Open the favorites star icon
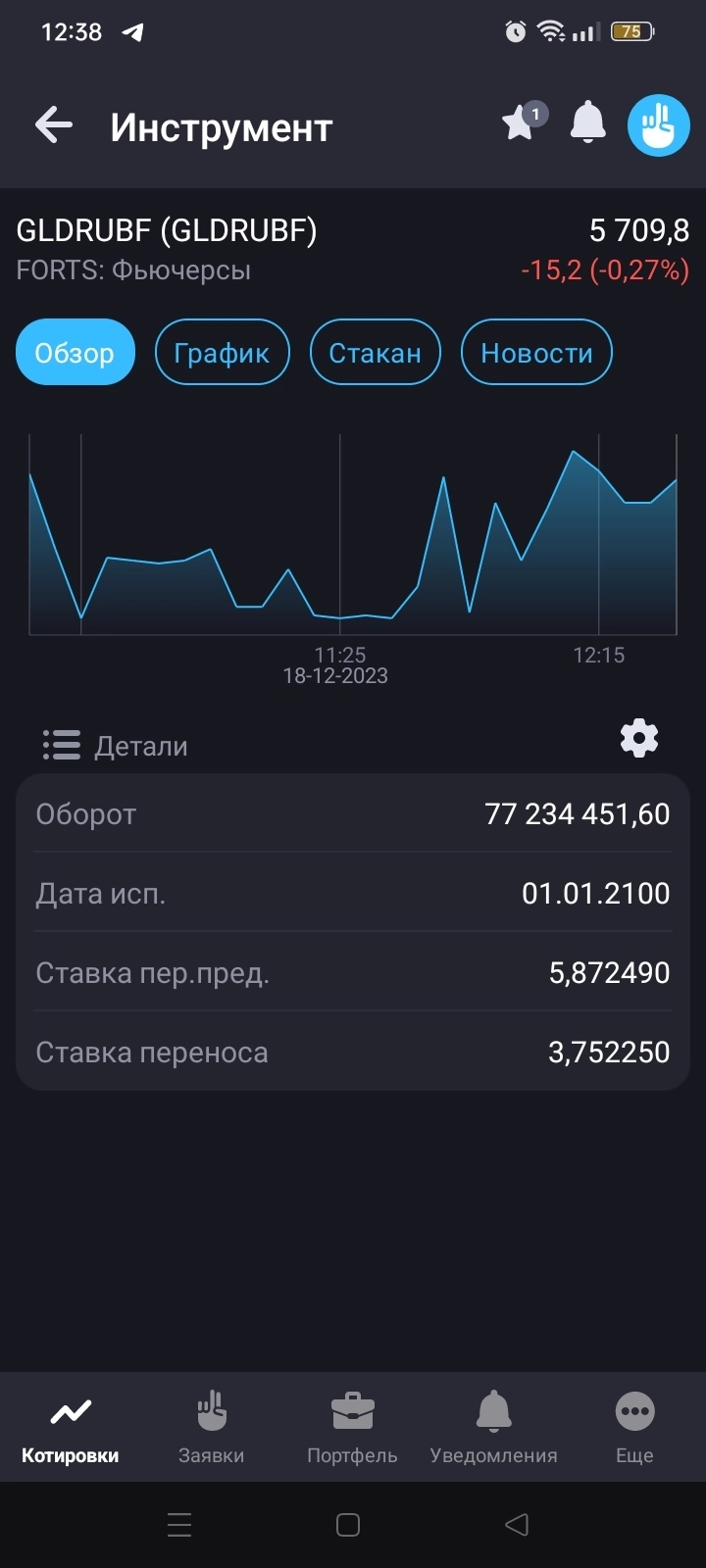 tap(520, 124)
